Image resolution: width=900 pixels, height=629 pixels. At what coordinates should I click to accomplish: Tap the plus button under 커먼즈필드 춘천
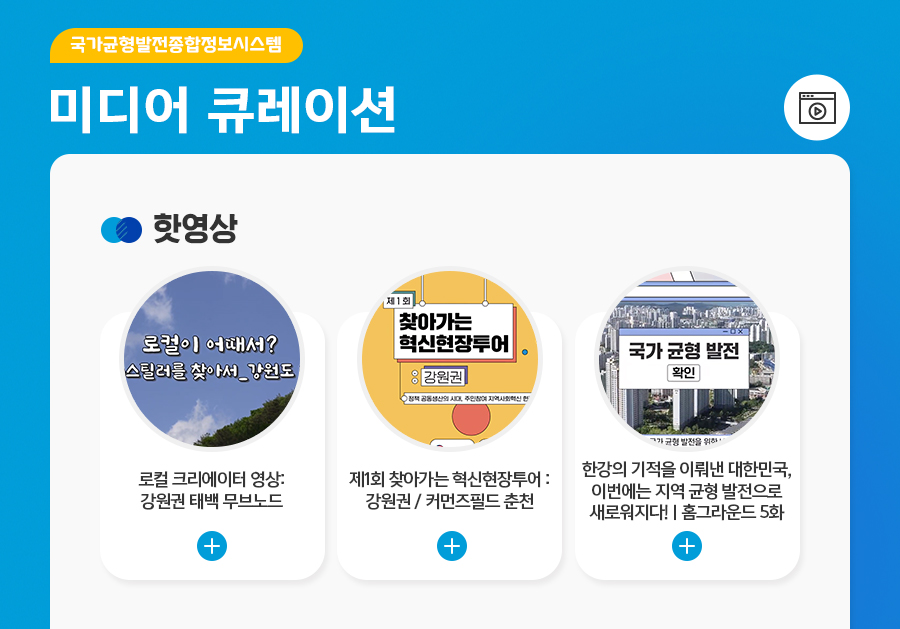coord(452,546)
